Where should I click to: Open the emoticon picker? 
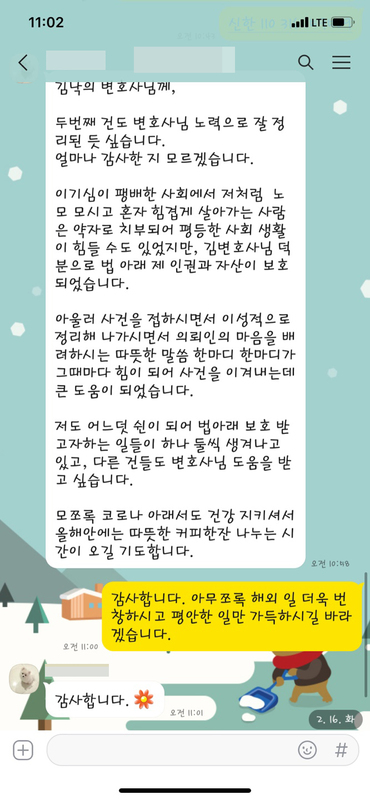[x=307, y=750]
